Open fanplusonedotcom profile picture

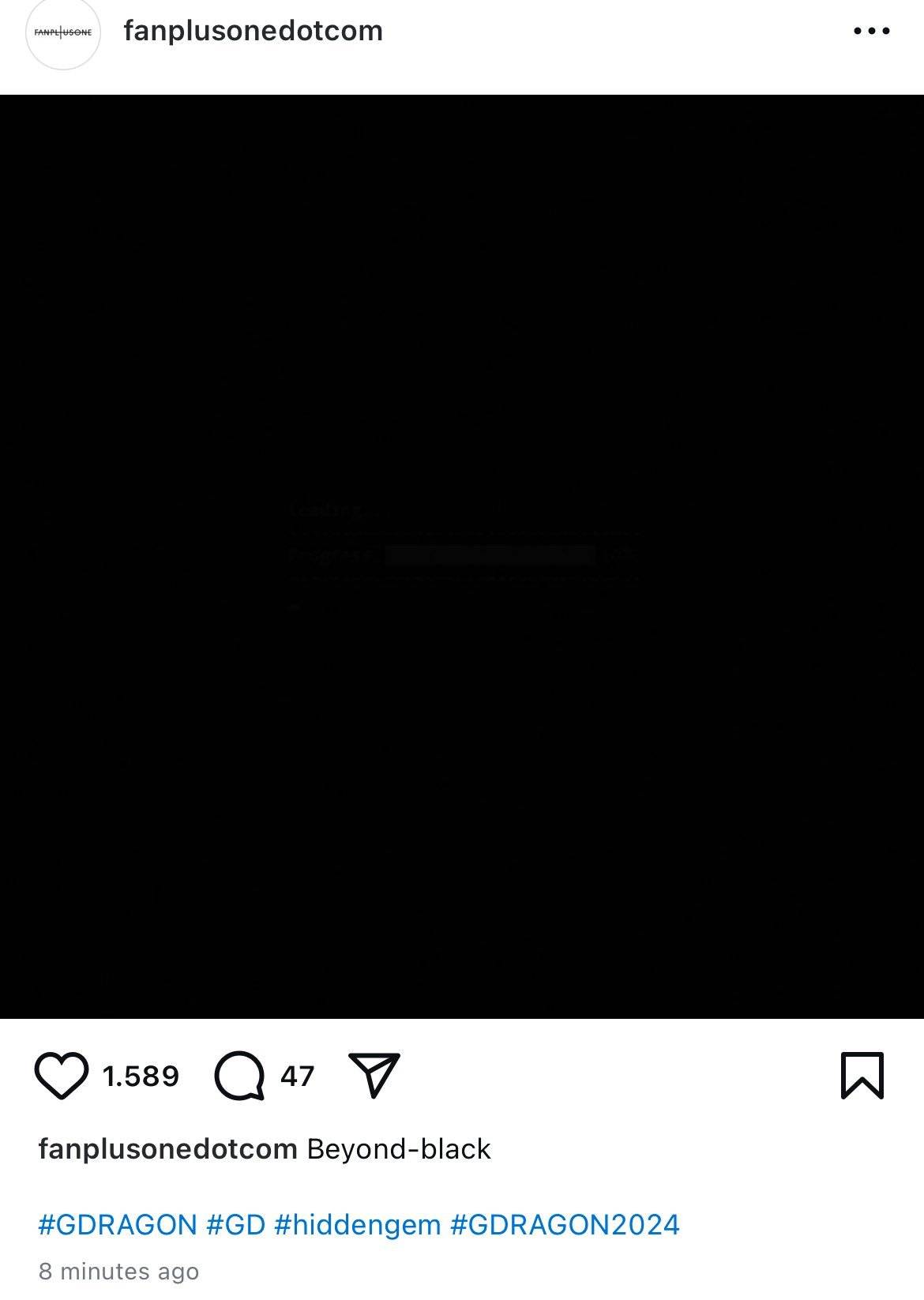(x=63, y=33)
